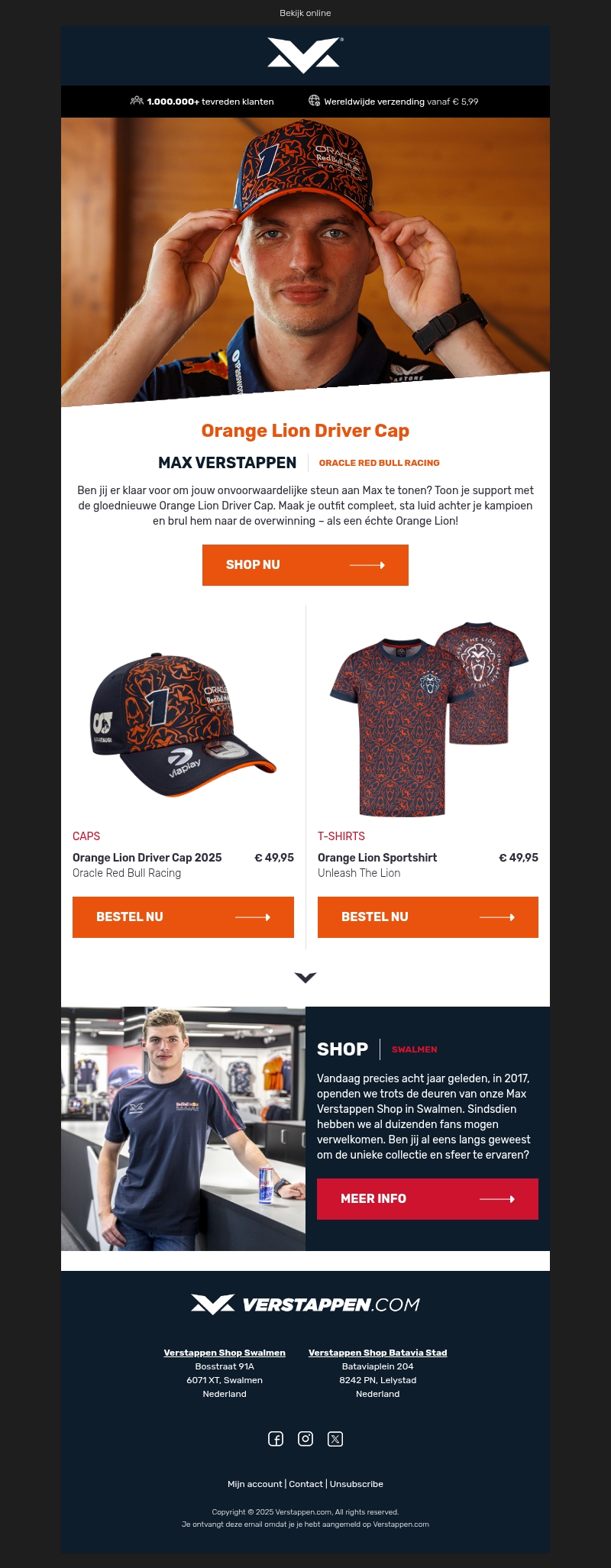Order the Orange Lion Sportshirt
The image size is (611, 1568).
tap(428, 917)
